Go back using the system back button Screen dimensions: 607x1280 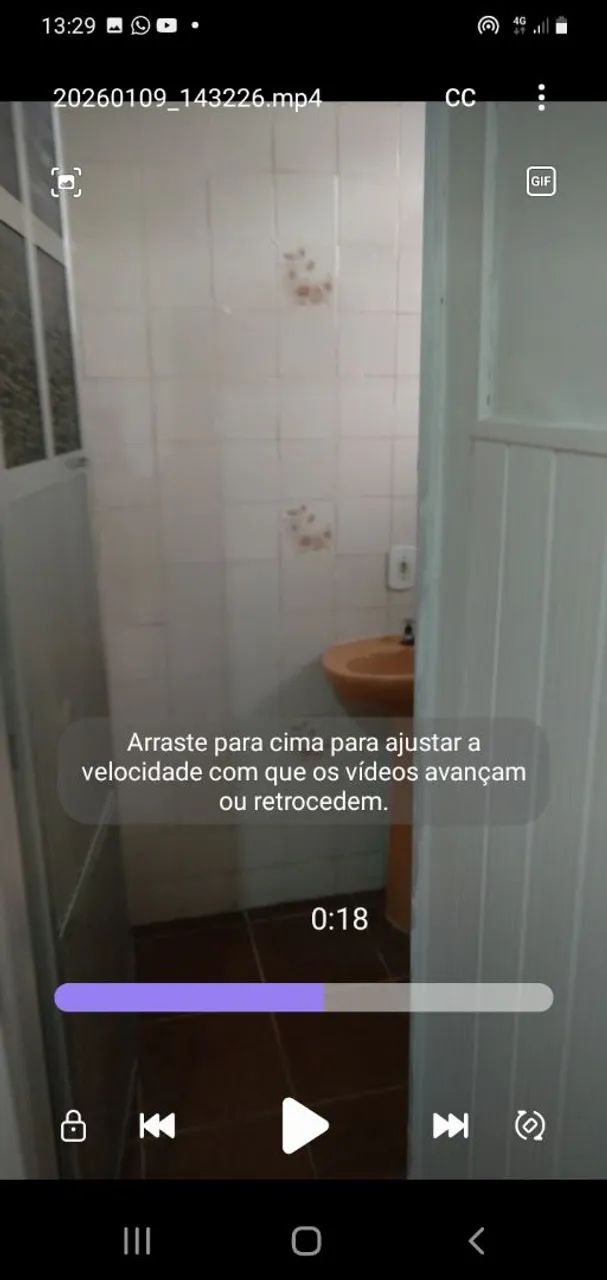pyautogui.click(x=476, y=1241)
